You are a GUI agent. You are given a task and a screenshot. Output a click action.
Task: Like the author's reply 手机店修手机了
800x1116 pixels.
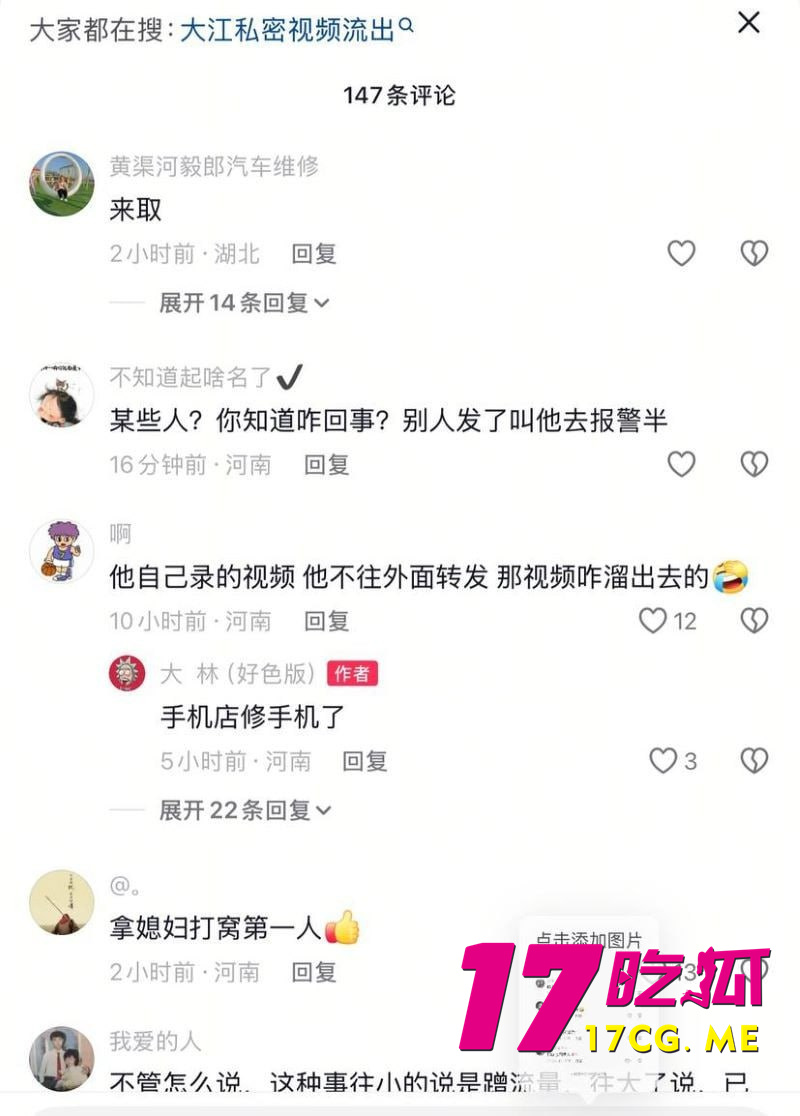(x=664, y=761)
